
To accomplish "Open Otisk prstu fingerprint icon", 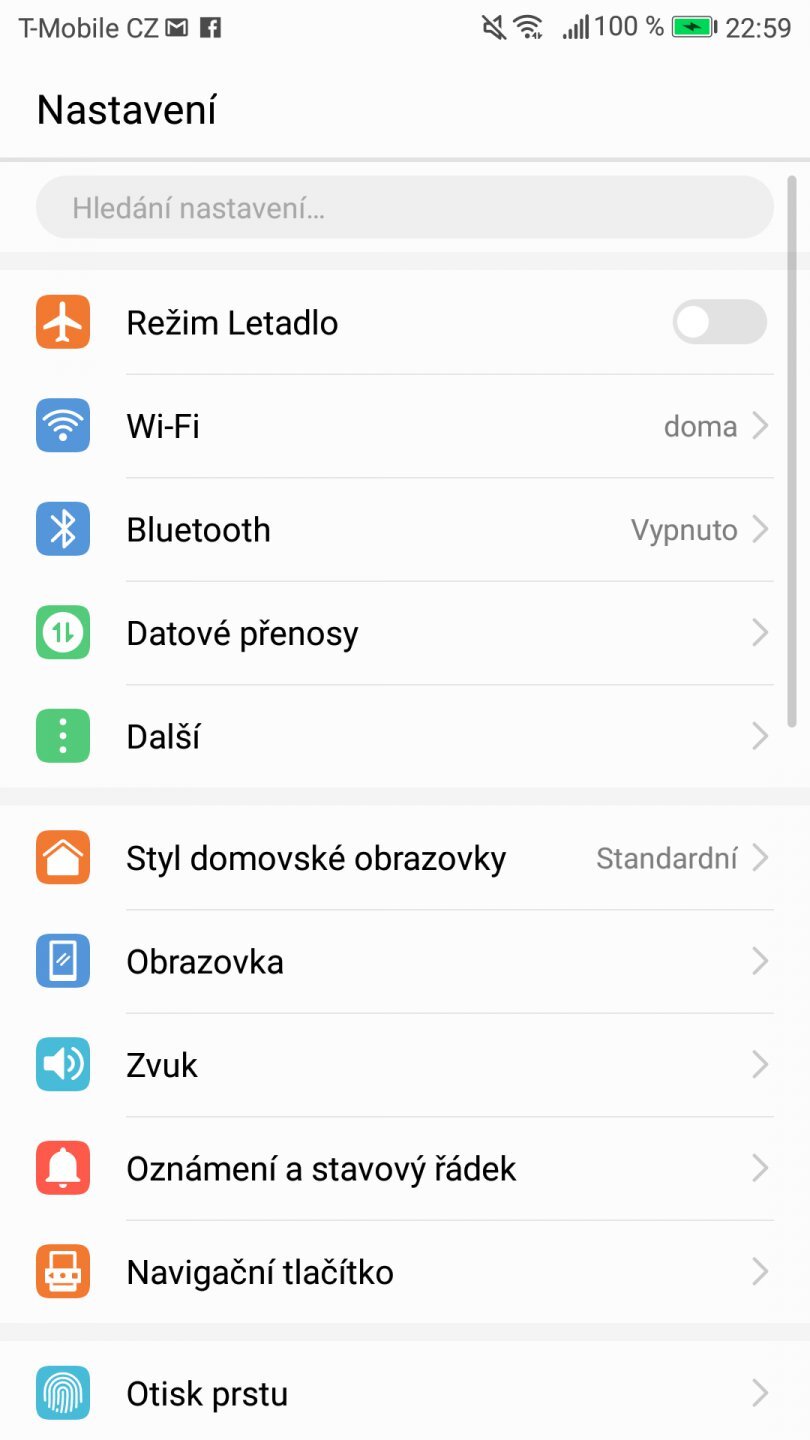I will pos(62,1393).
